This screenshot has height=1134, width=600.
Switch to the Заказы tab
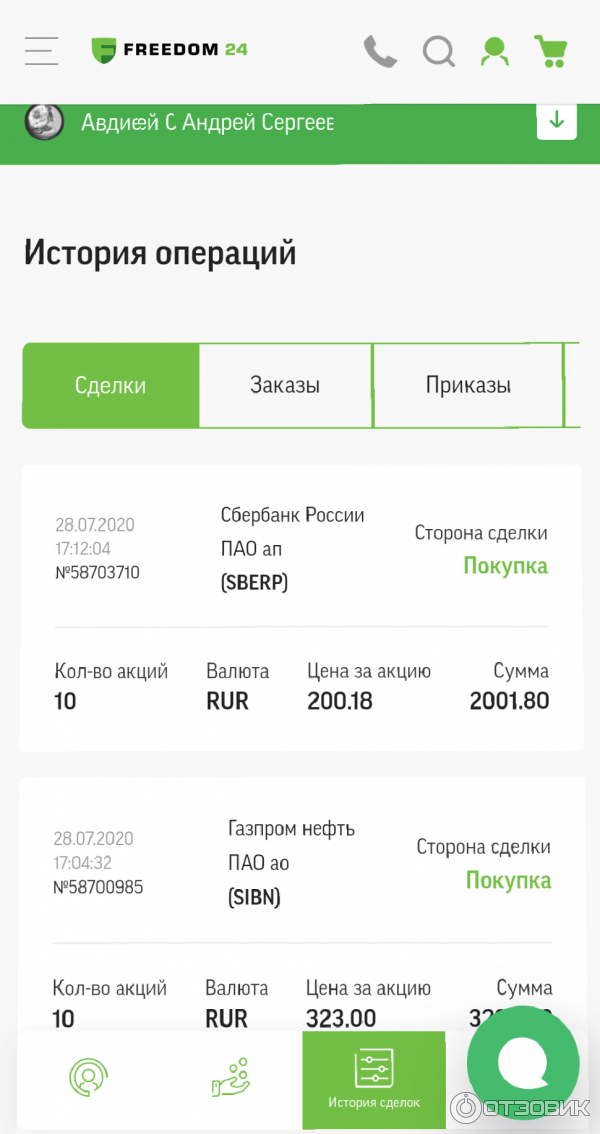(286, 385)
